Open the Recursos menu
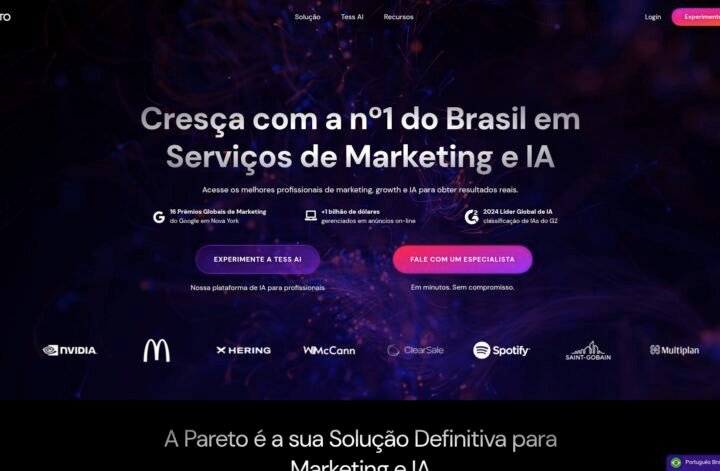Image resolution: width=720 pixels, height=471 pixels. (398, 17)
